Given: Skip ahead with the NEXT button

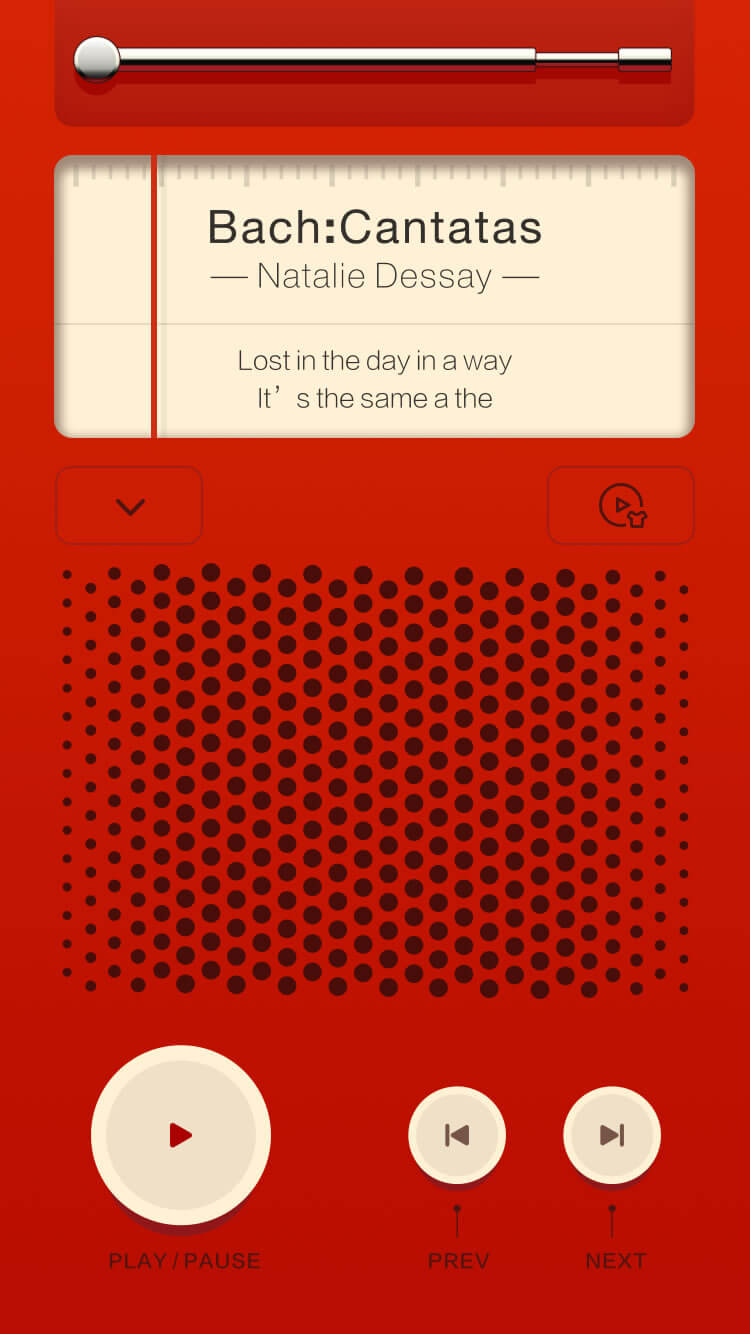Looking at the screenshot, I should [612, 1135].
